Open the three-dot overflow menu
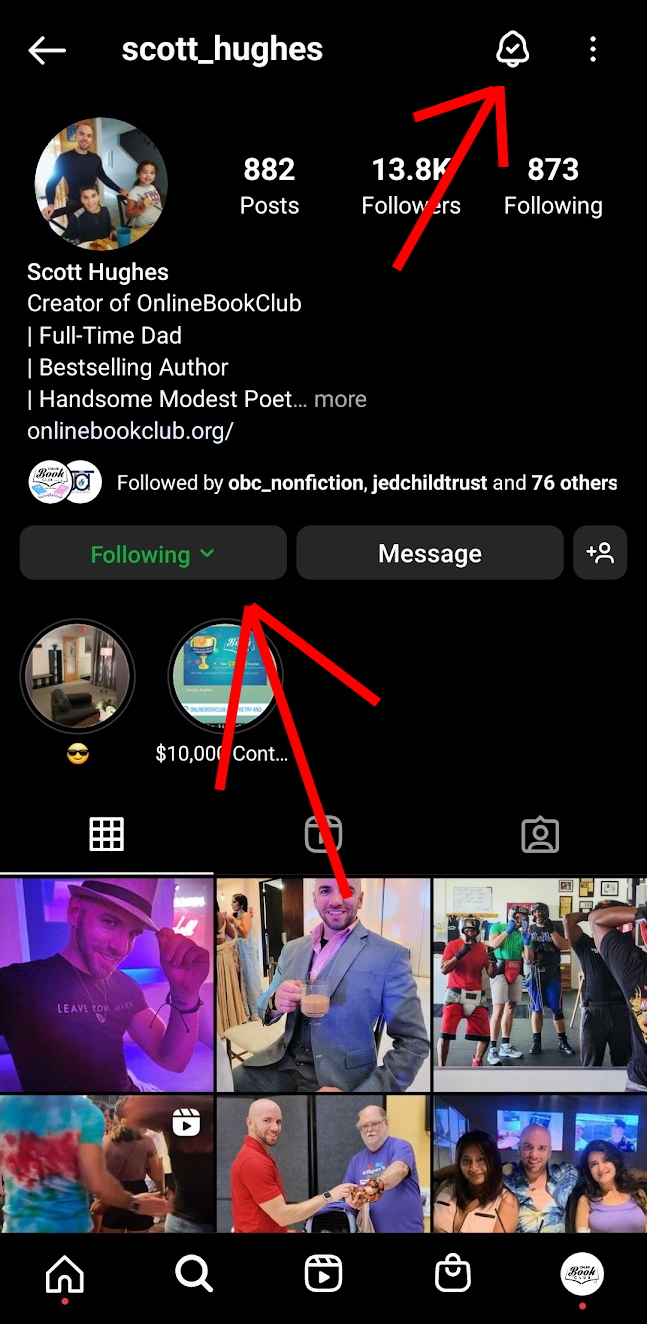 [x=593, y=49]
